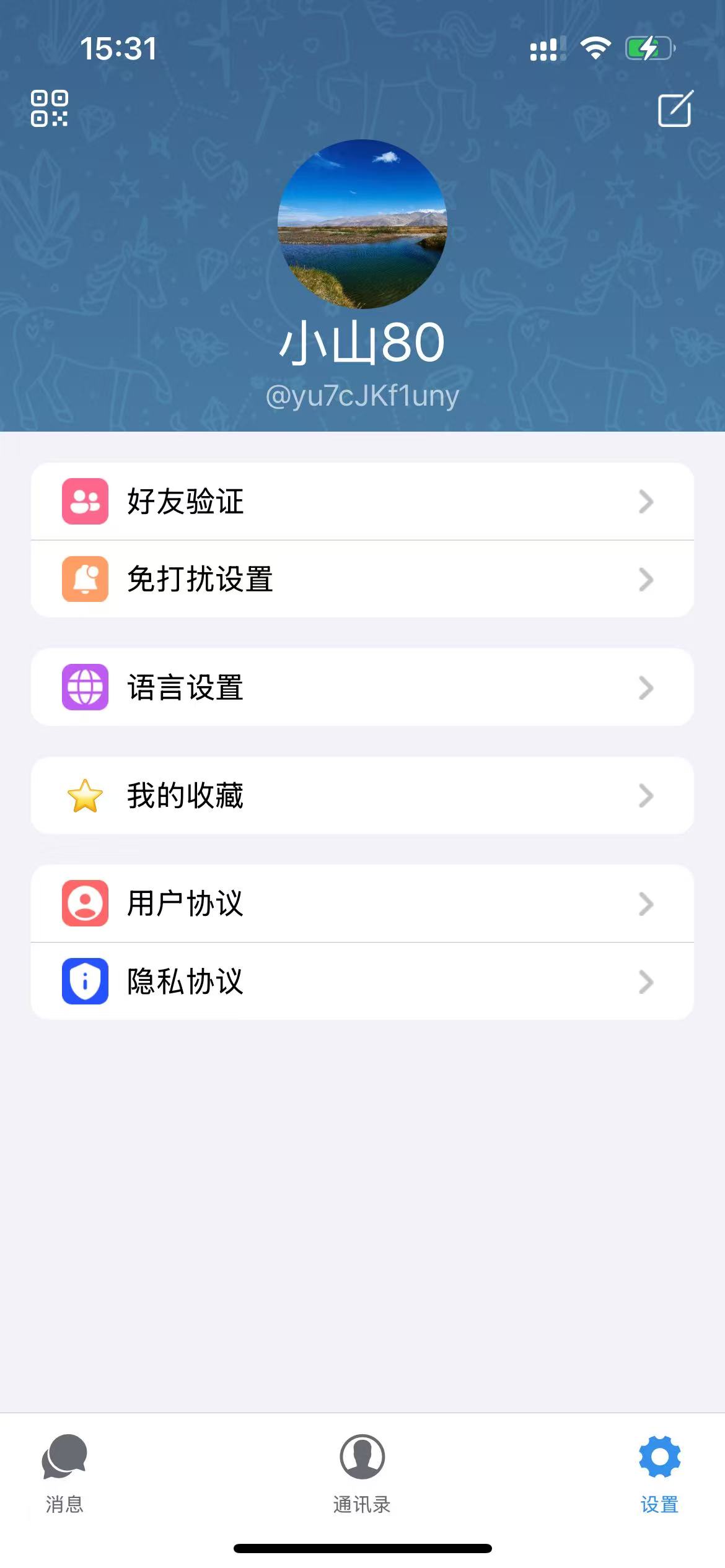Open 免打扰设置 row

pyautogui.click(x=362, y=580)
